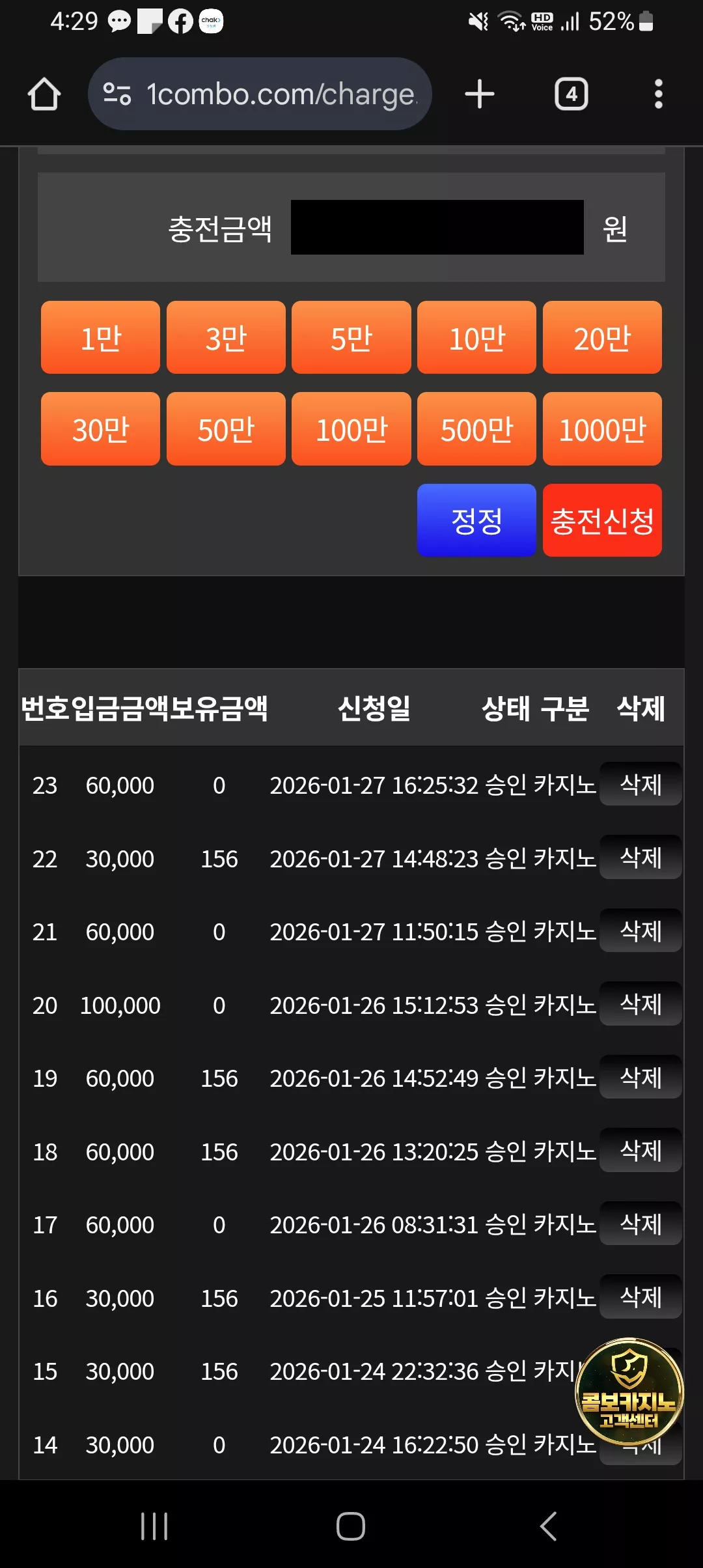This screenshot has width=703, height=1568.
Task: Submit with the red 충전신청 button
Action: [x=602, y=520]
